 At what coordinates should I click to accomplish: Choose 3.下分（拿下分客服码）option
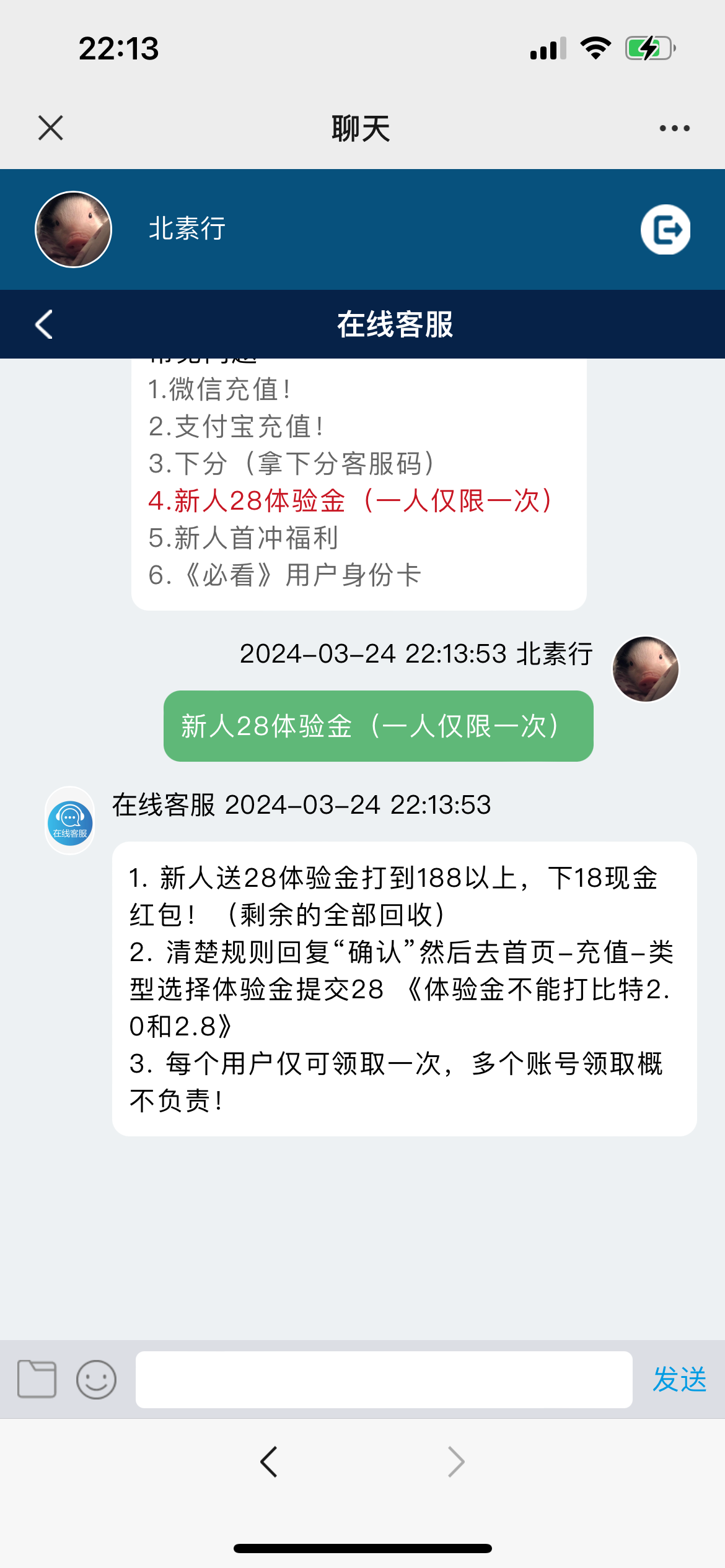tap(292, 464)
